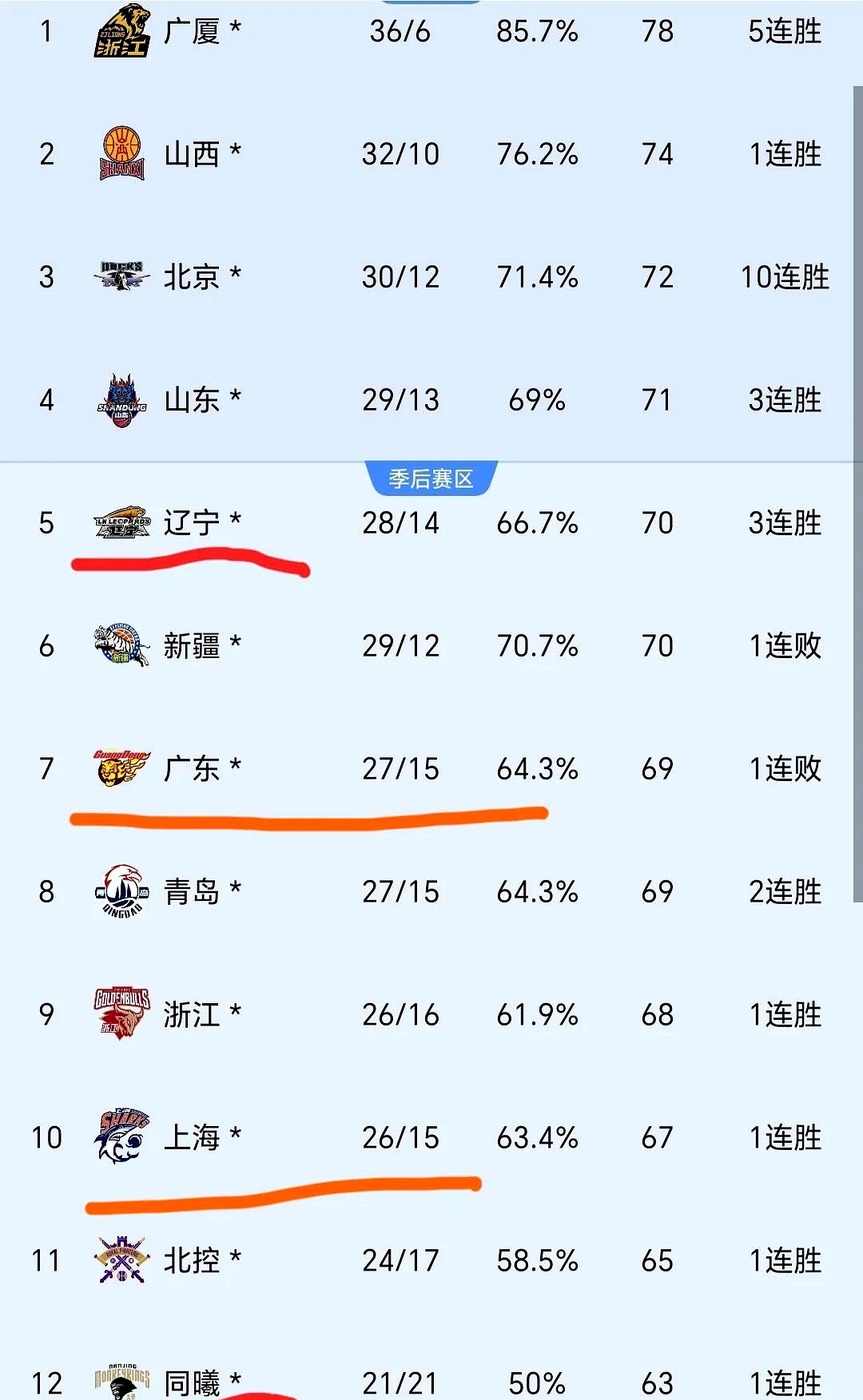Click the 山东 team logo

(x=120, y=400)
